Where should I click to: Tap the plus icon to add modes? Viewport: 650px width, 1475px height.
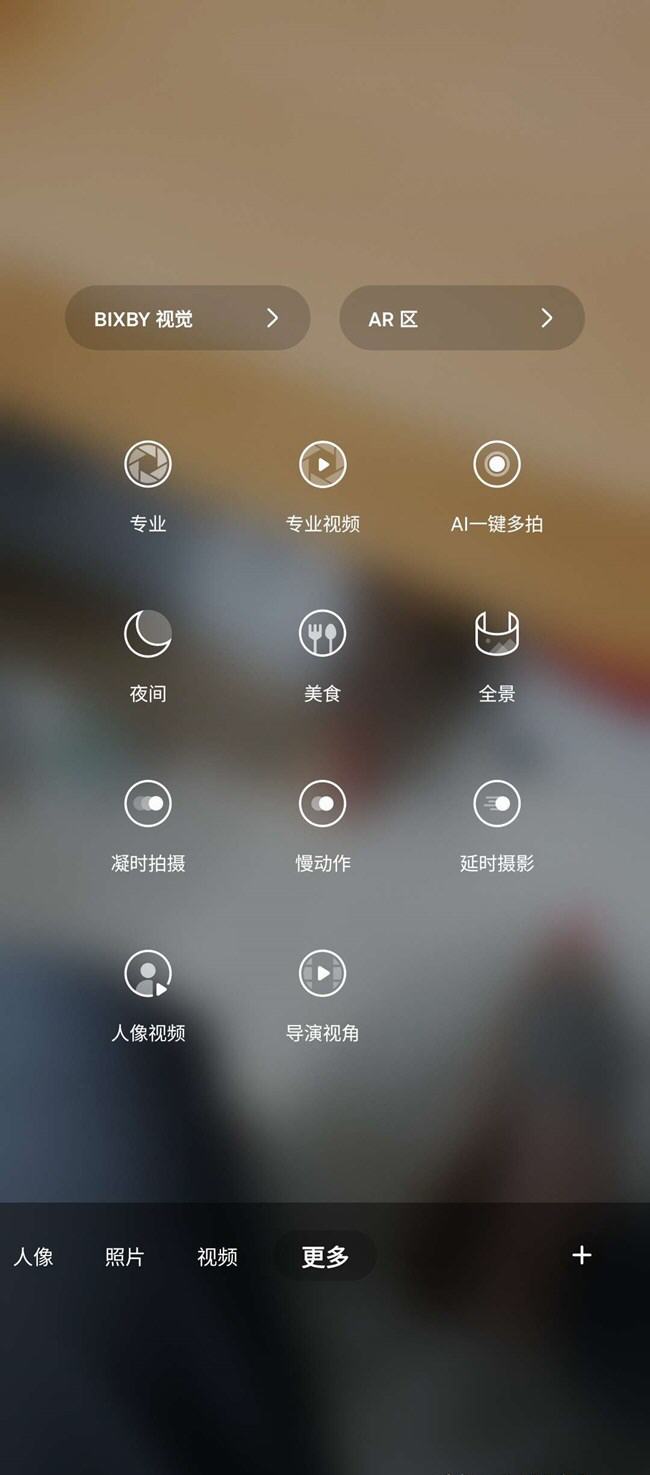click(582, 1256)
